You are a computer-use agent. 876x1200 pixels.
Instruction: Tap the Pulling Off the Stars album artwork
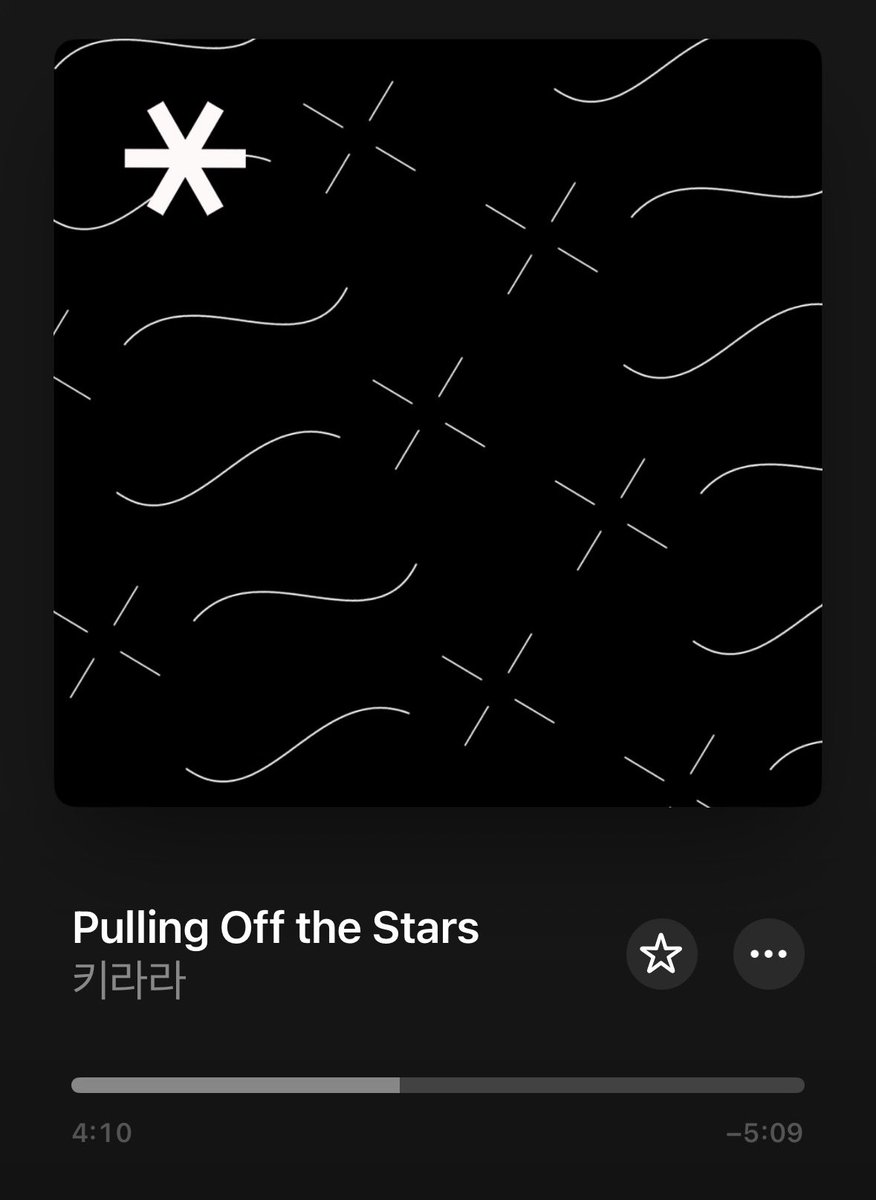(x=437, y=422)
